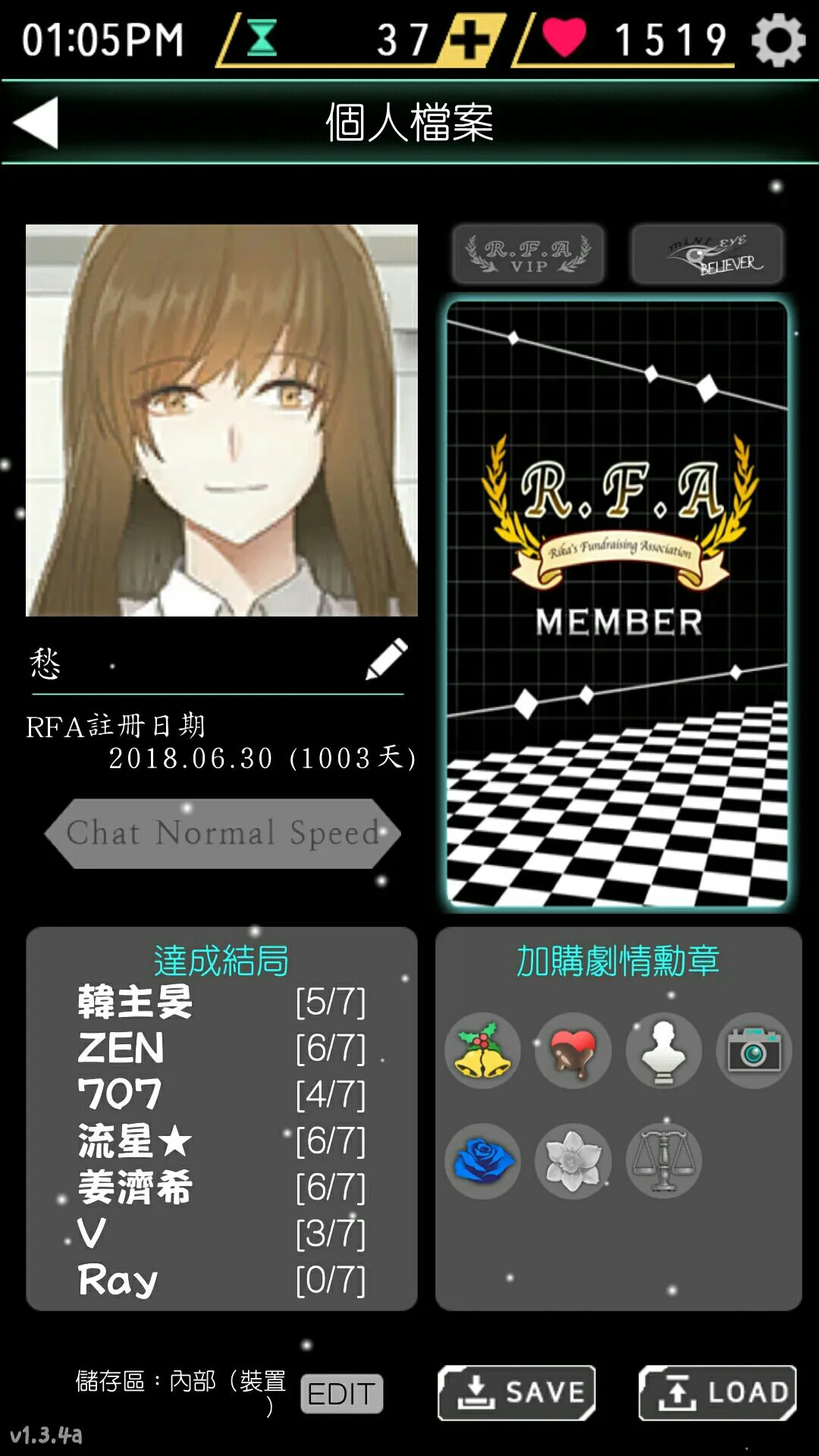Open the camera story badge
This screenshot has height=1456, width=819.
coord(754,1051)
